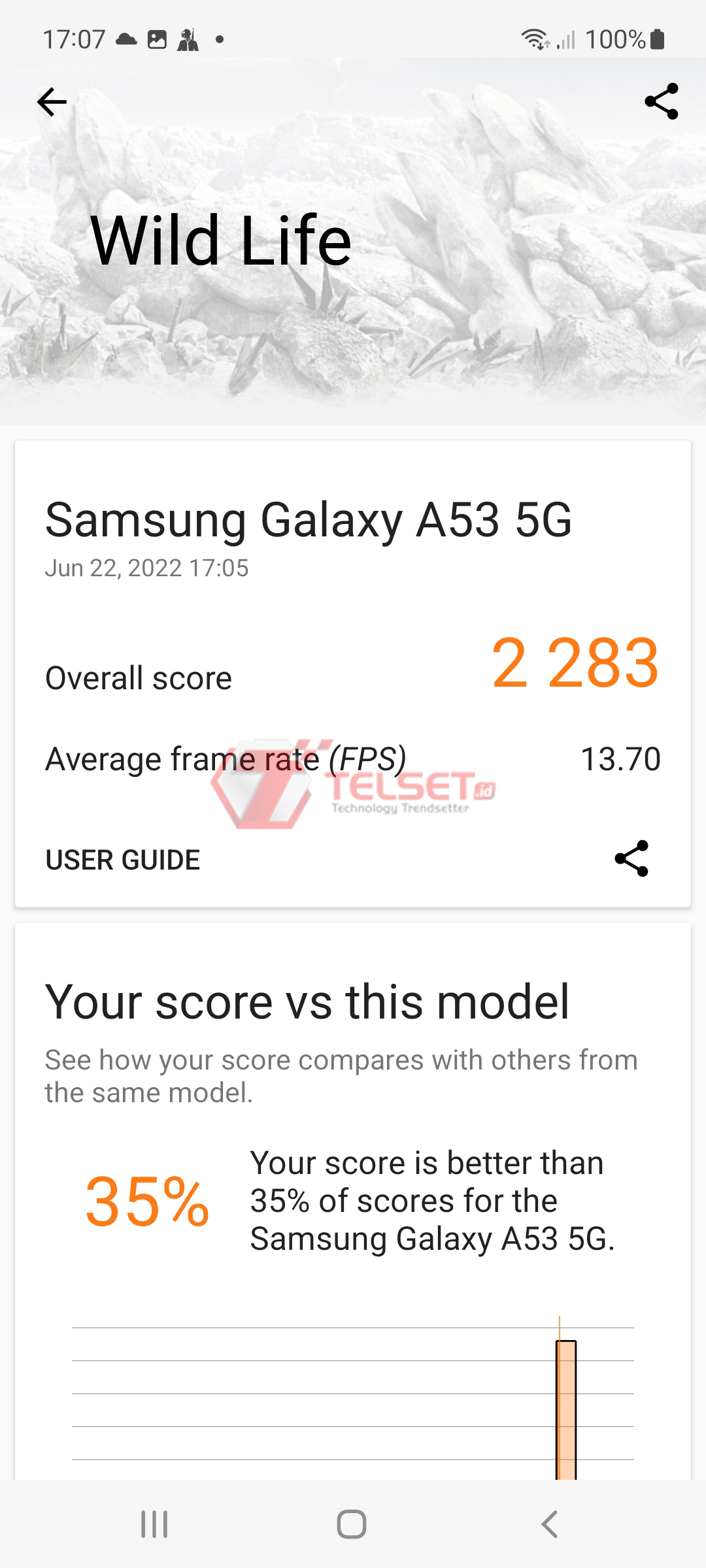Open the USER GUIDE

[x=123, y=860]
